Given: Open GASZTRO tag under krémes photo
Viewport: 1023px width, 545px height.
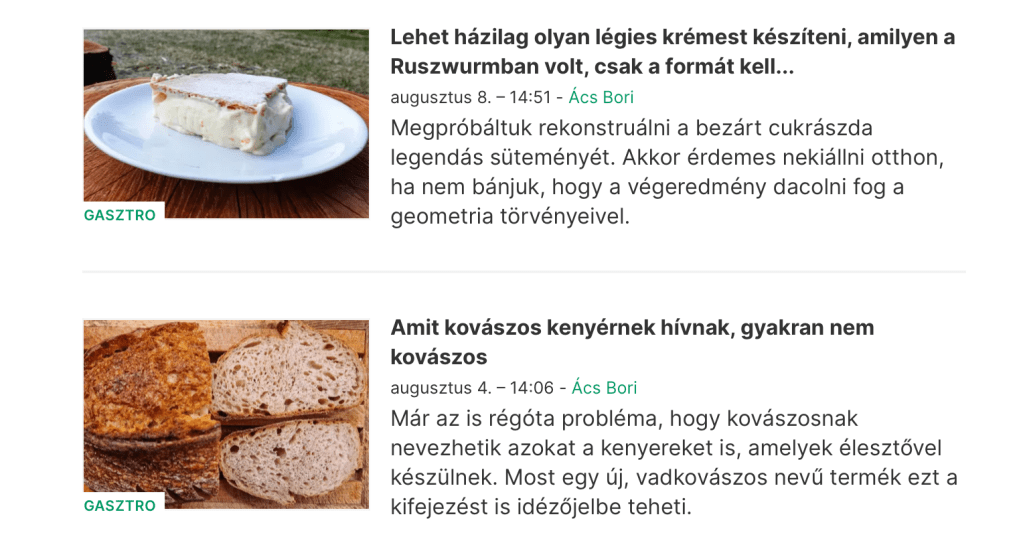Looking at the screenshot, I should pos(120,215).
